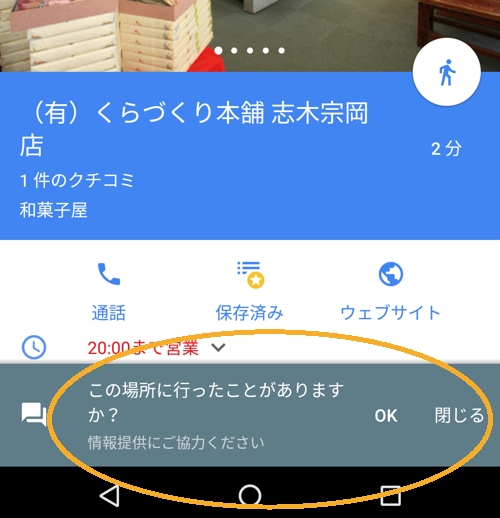Screen dimensions: 500x518
Task: Tap the 保存済み saved-list button
Action: point(250,292)
